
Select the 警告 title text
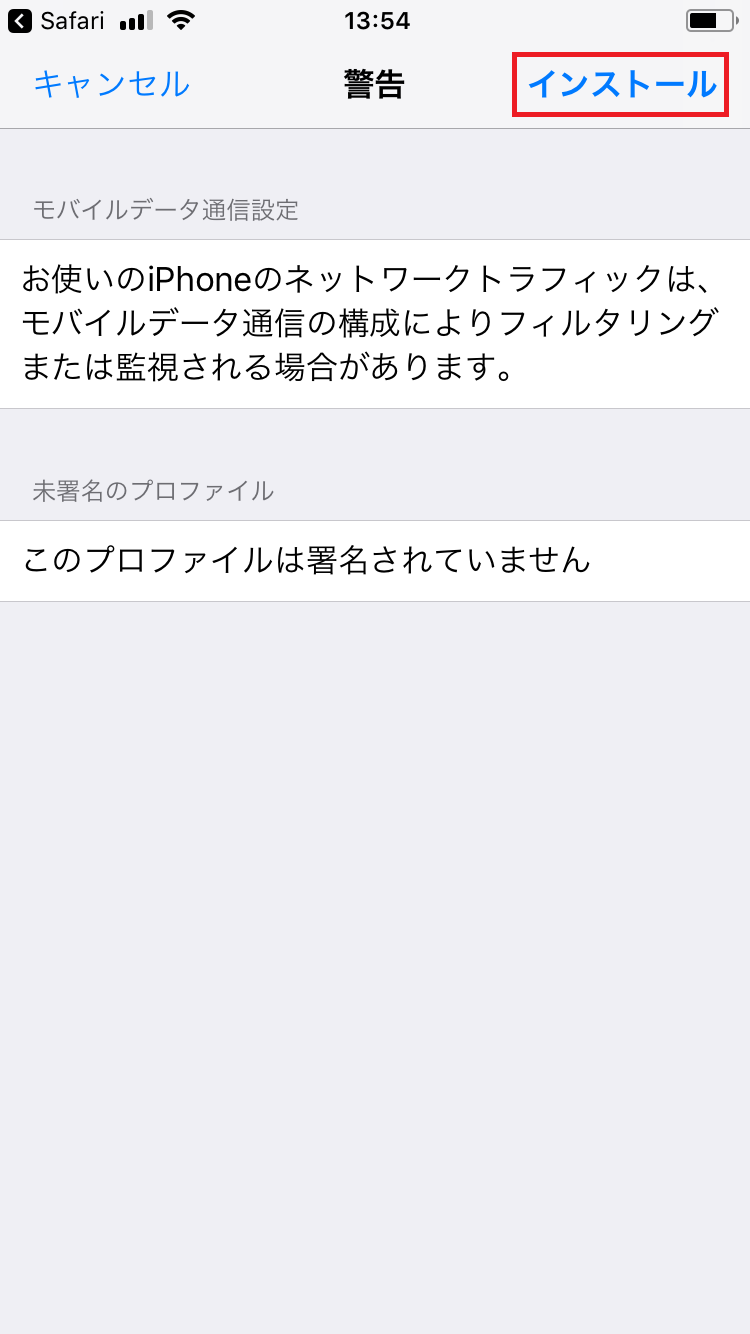(x=375, y=85)
